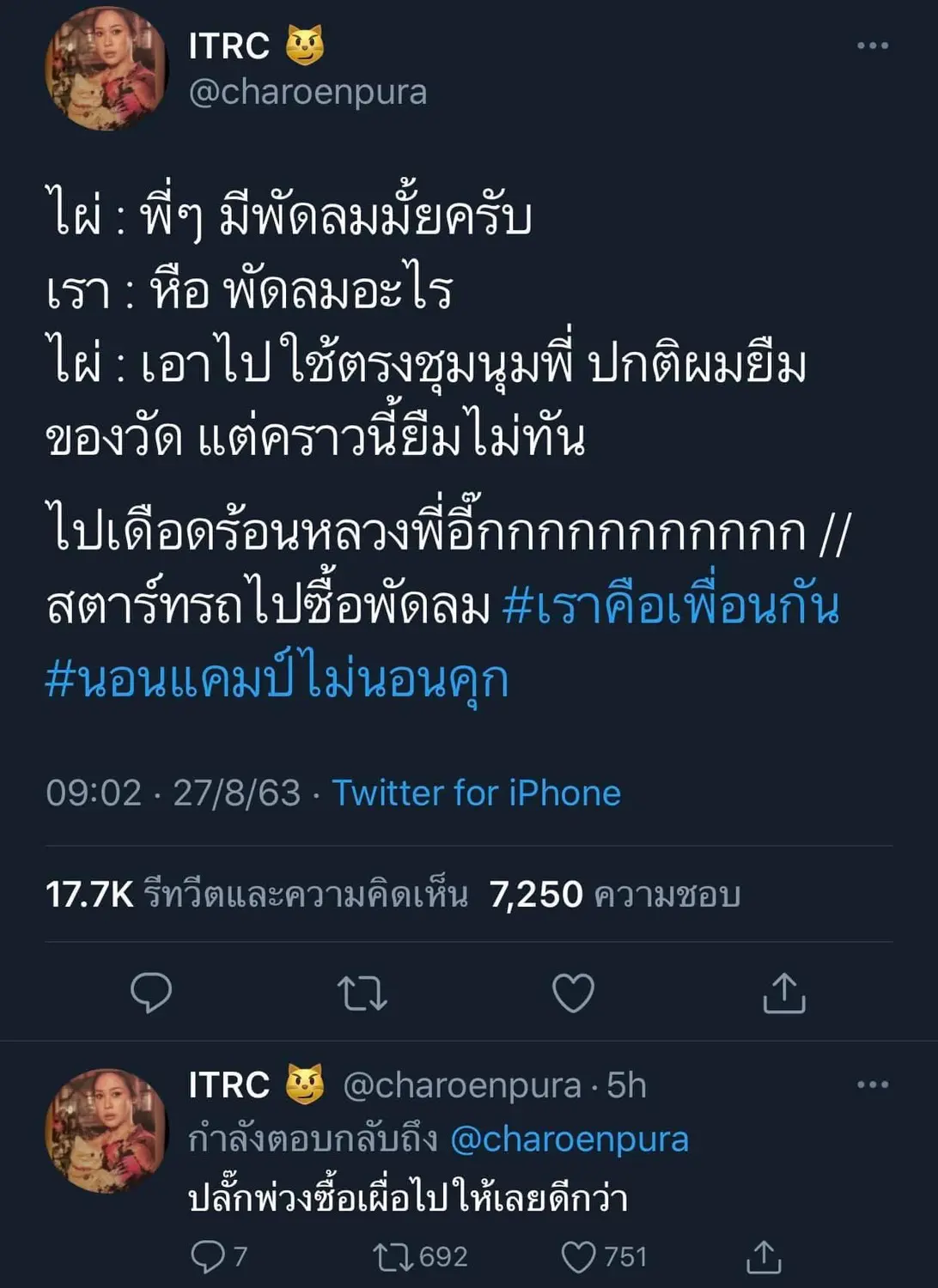Retweet the reply with 692 retweets

[x=393, y=1257]
